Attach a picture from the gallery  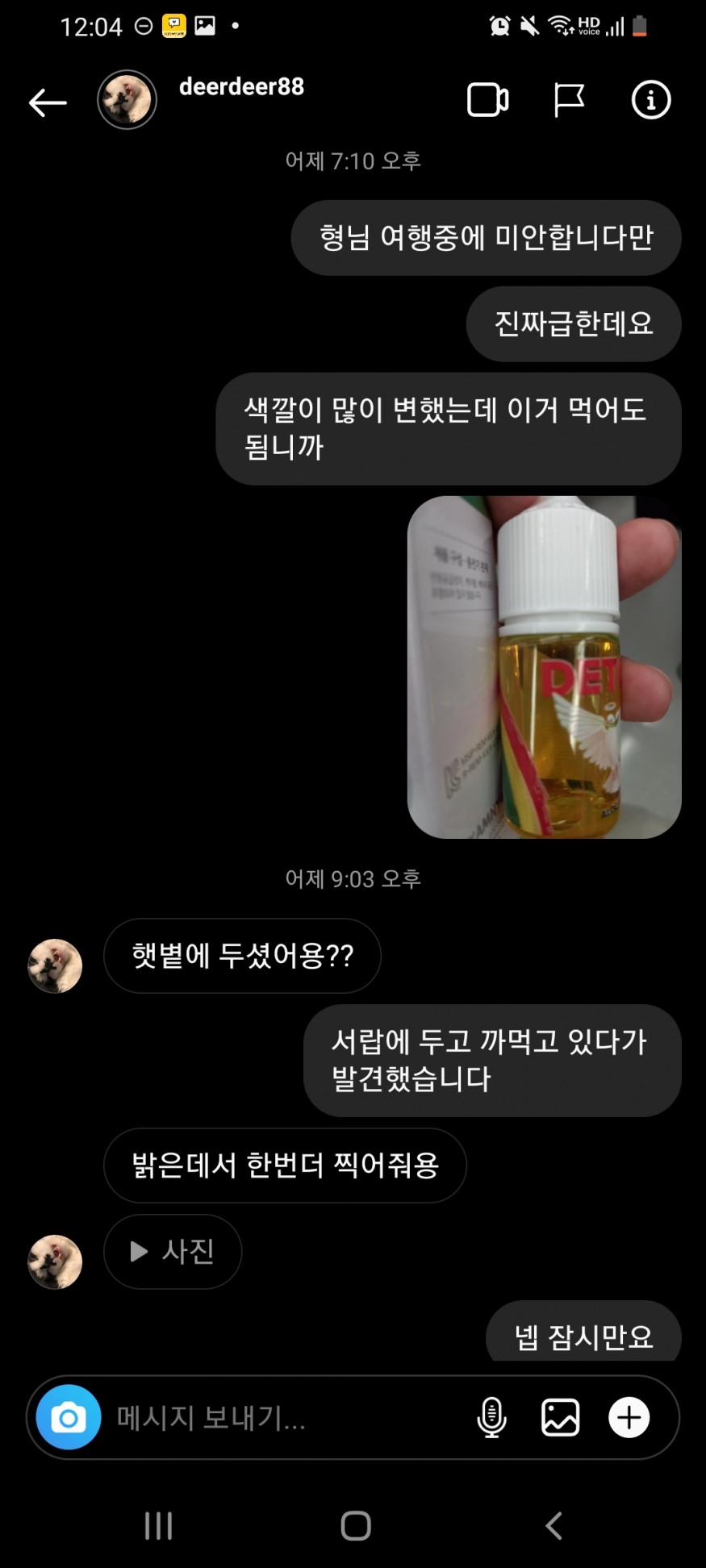560,1417
